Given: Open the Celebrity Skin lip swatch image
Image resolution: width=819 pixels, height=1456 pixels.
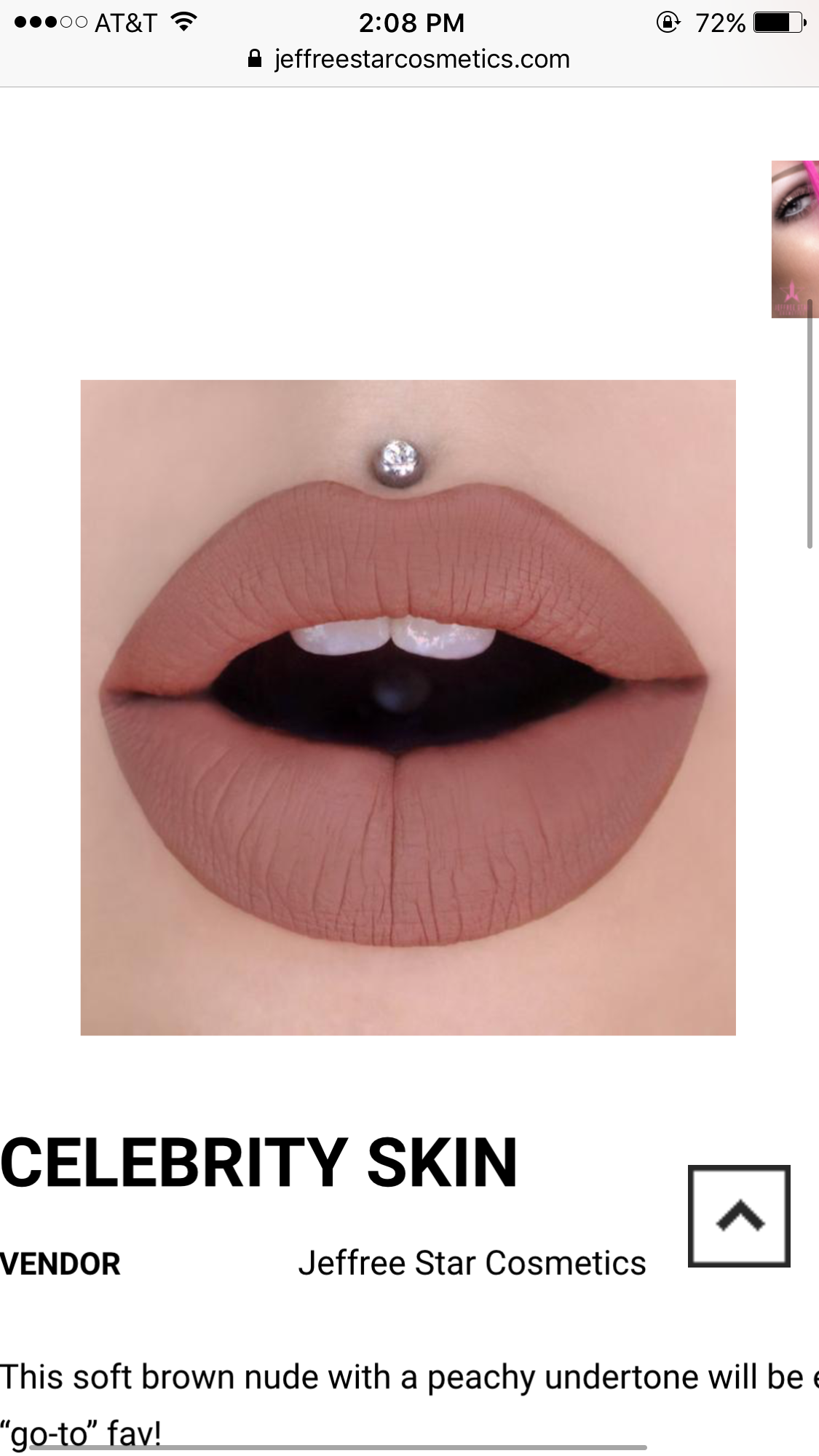Looking at the screenshot, I should click(x=408, y=707).
